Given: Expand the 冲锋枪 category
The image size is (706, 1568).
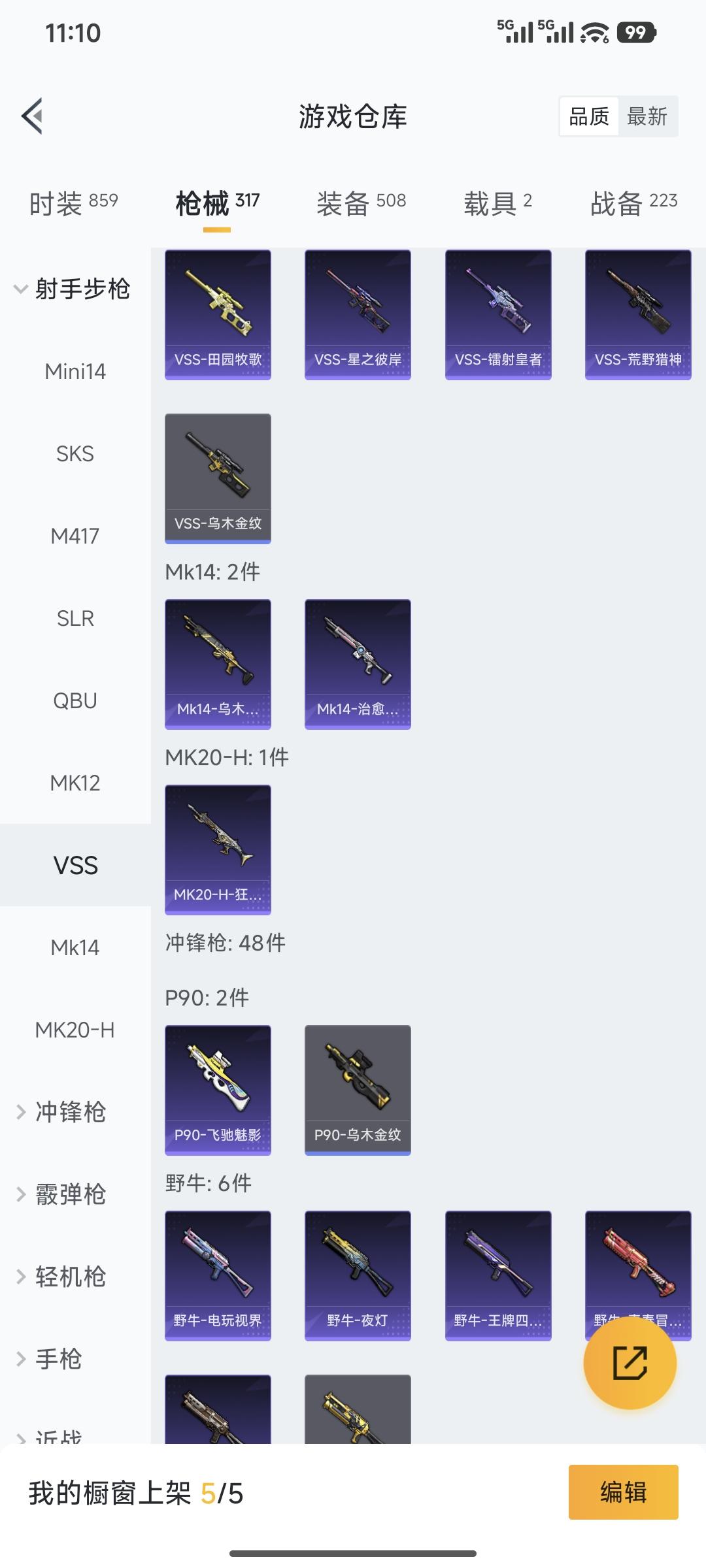Looking at the screenshot, I should (70, 1112).
